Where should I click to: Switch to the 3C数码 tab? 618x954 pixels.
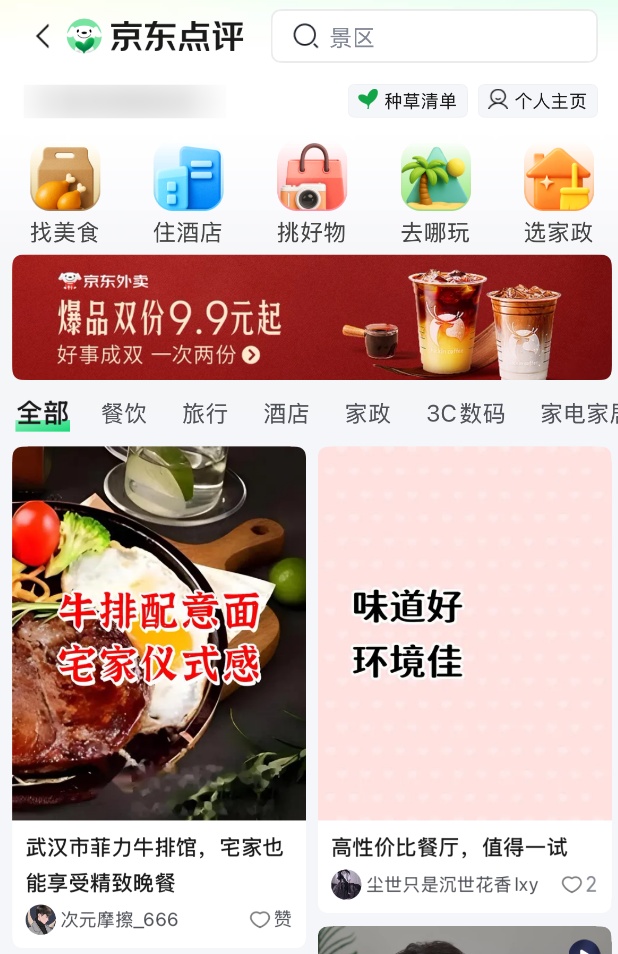pos(465,413)
